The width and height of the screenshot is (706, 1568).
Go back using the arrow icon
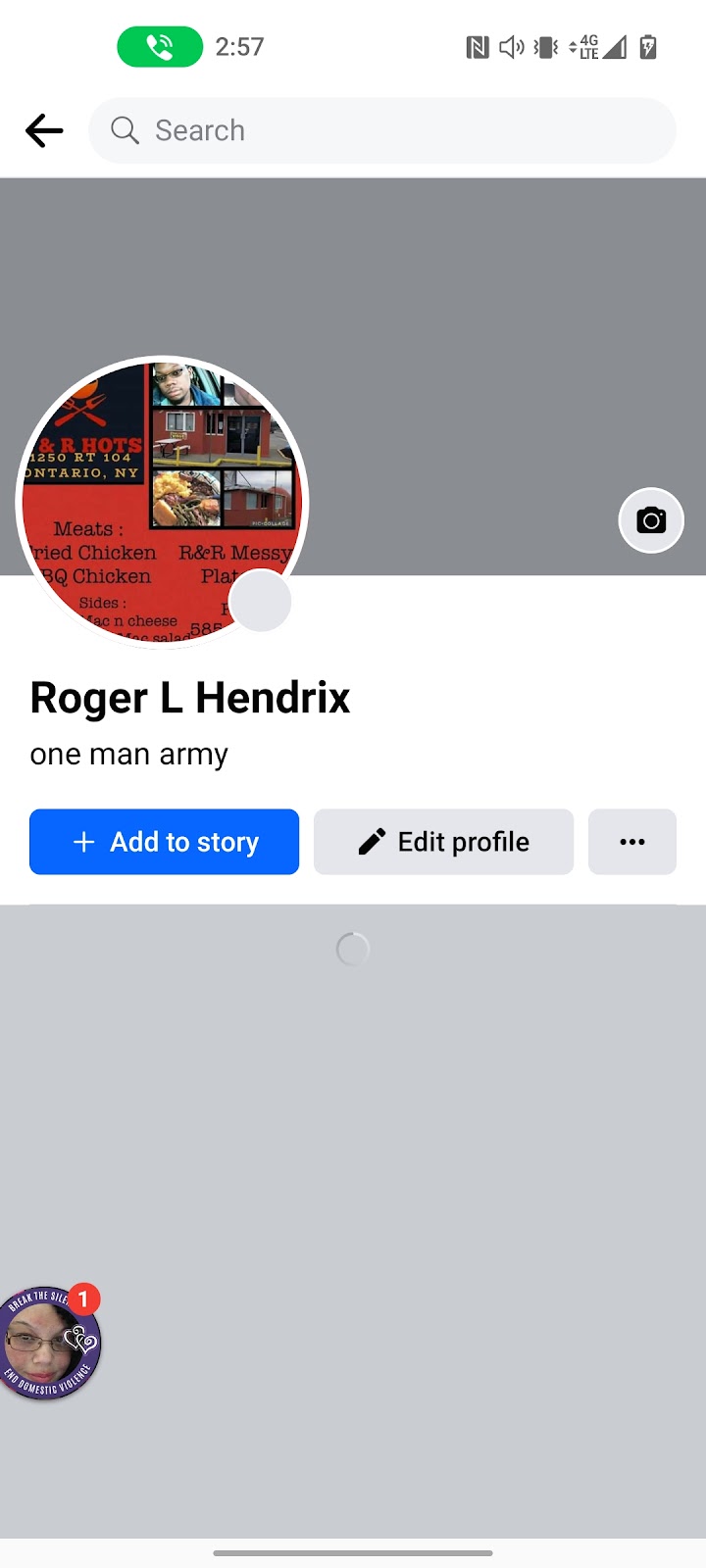(x=44, y=130)
